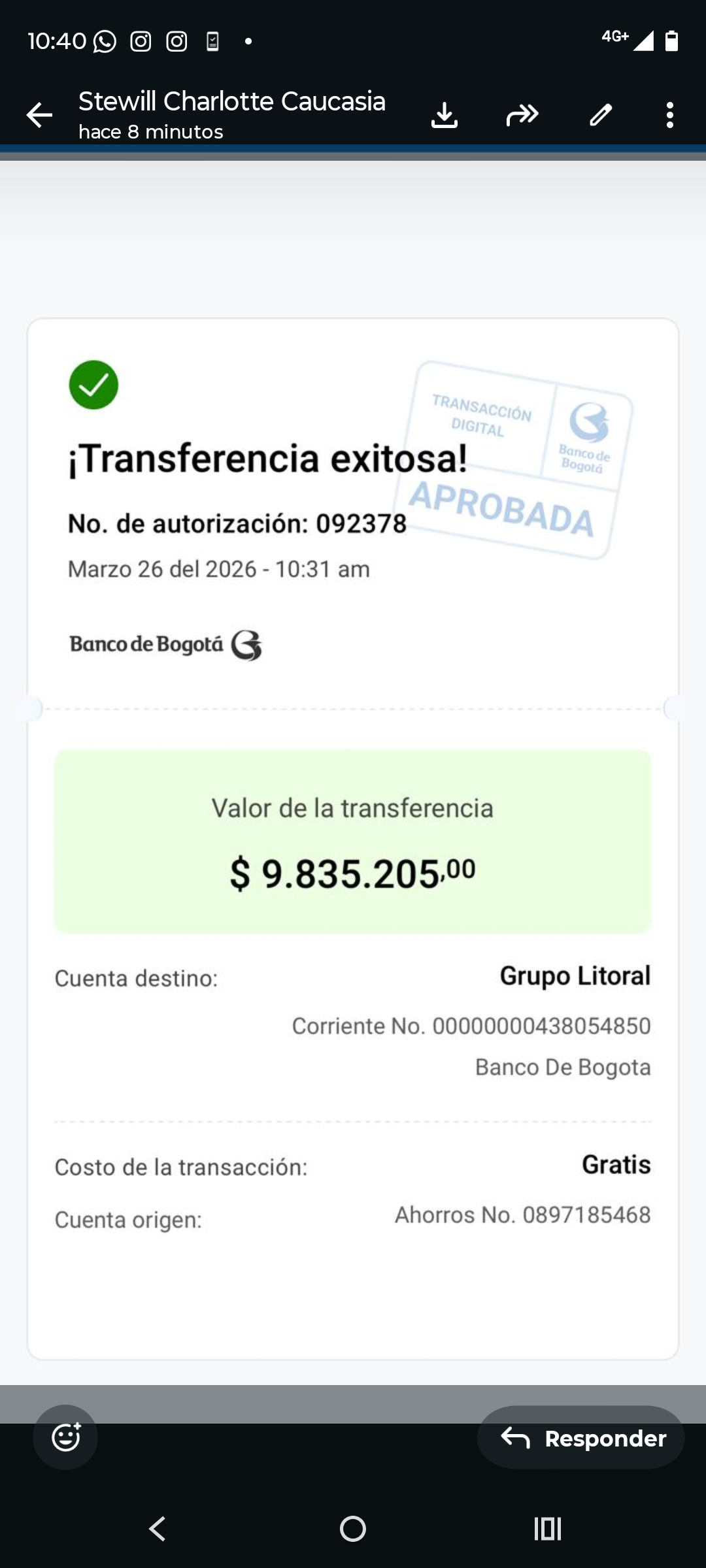
Task: Go back using the top-left arrow
Action: pyautogui.click(x=39, y=115)
